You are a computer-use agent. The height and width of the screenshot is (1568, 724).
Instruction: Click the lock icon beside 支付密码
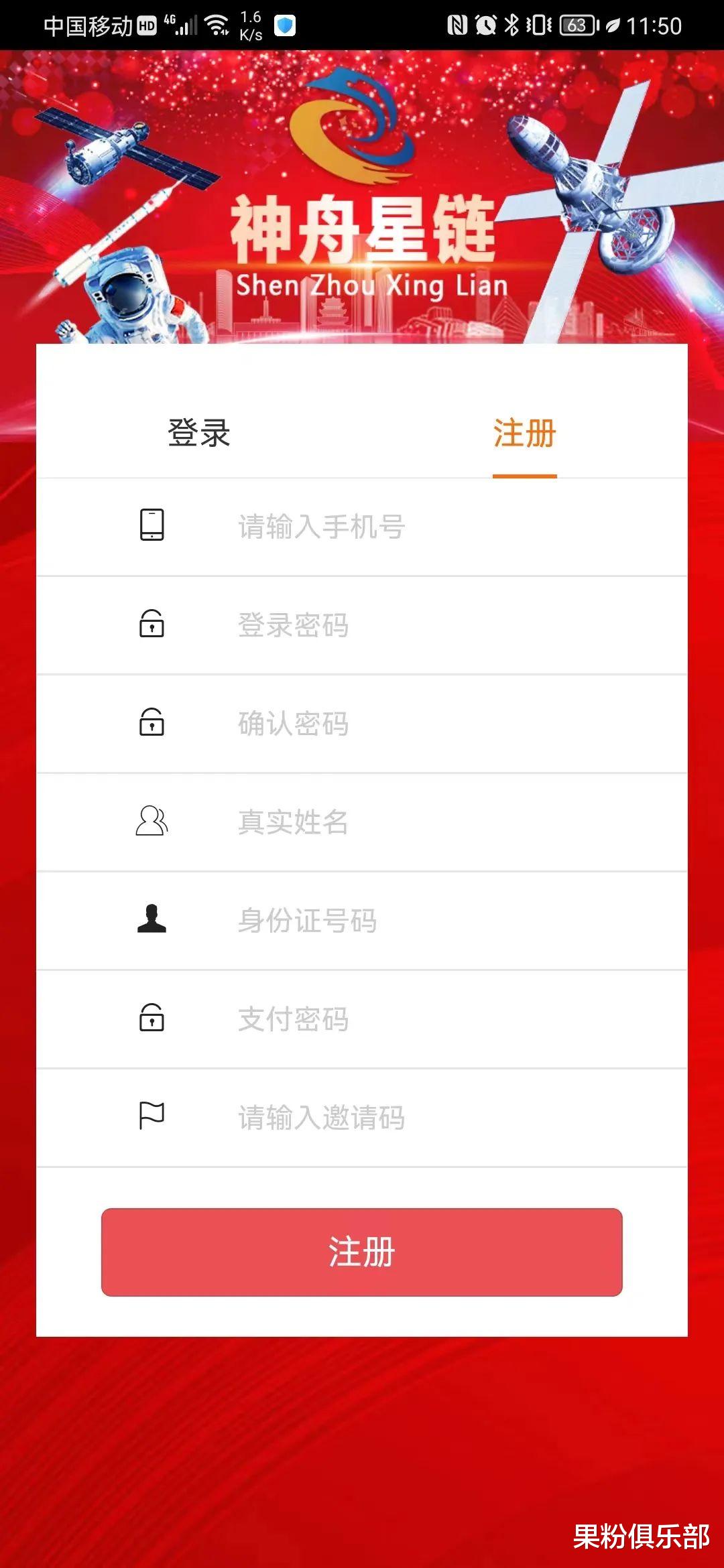click(153, 1019)
